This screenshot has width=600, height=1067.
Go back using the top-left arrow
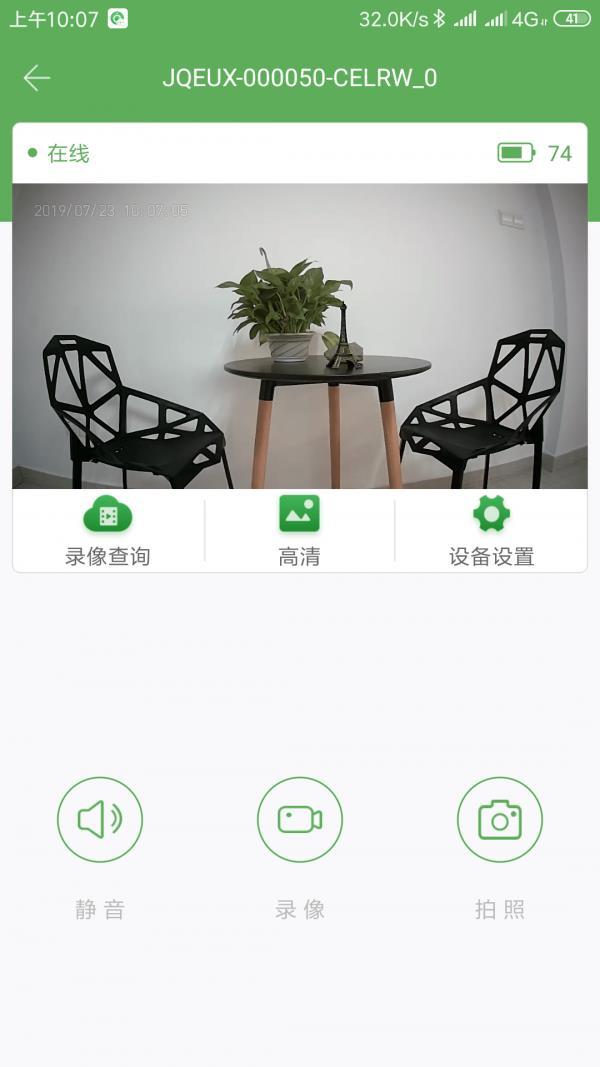pyautogui.click(x=37, y=78)
